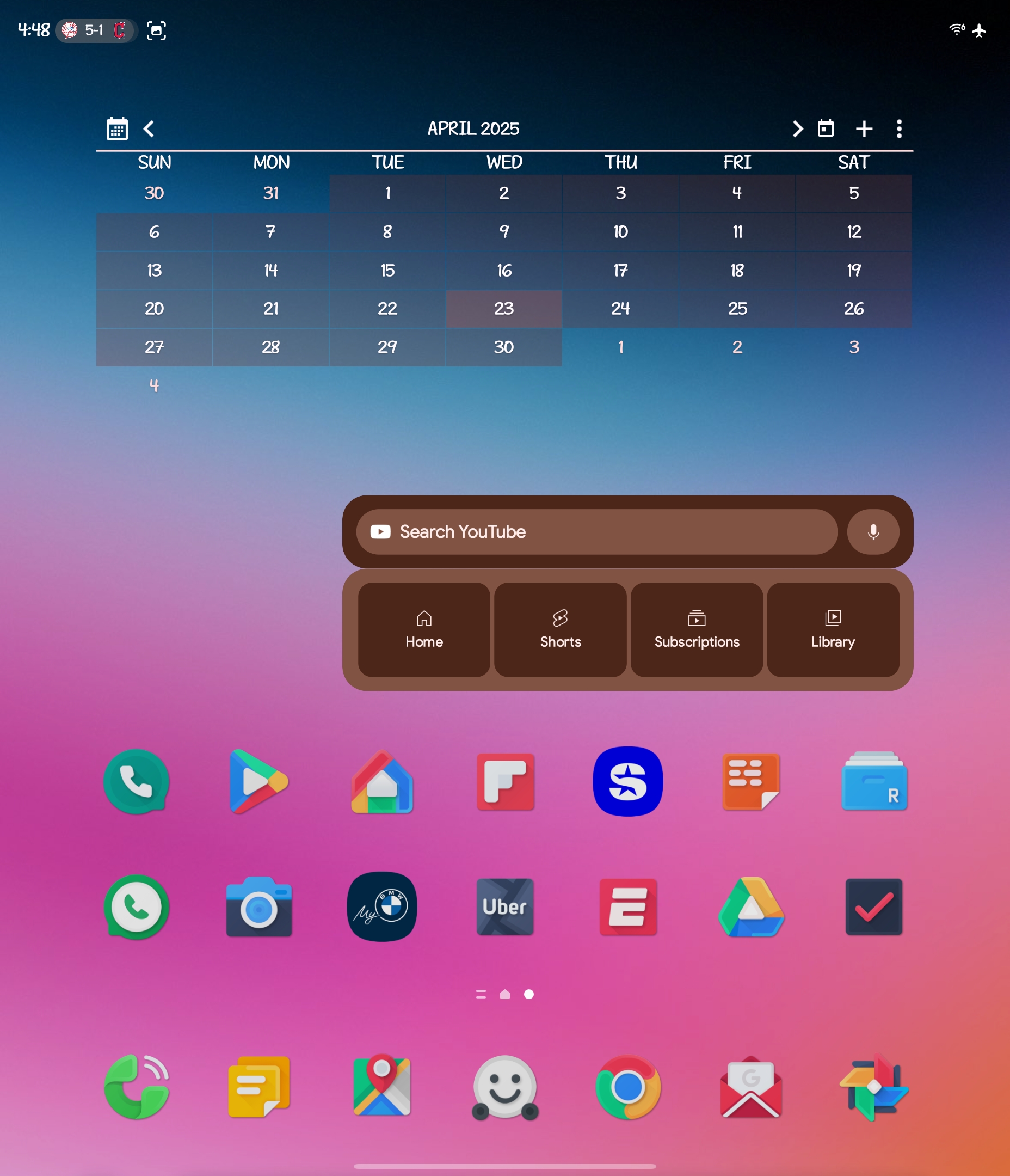This screenshot has height=1176, width=1010.
Task: Add a new calendar event
Action: pyautogui.click(x=864, y=129)
